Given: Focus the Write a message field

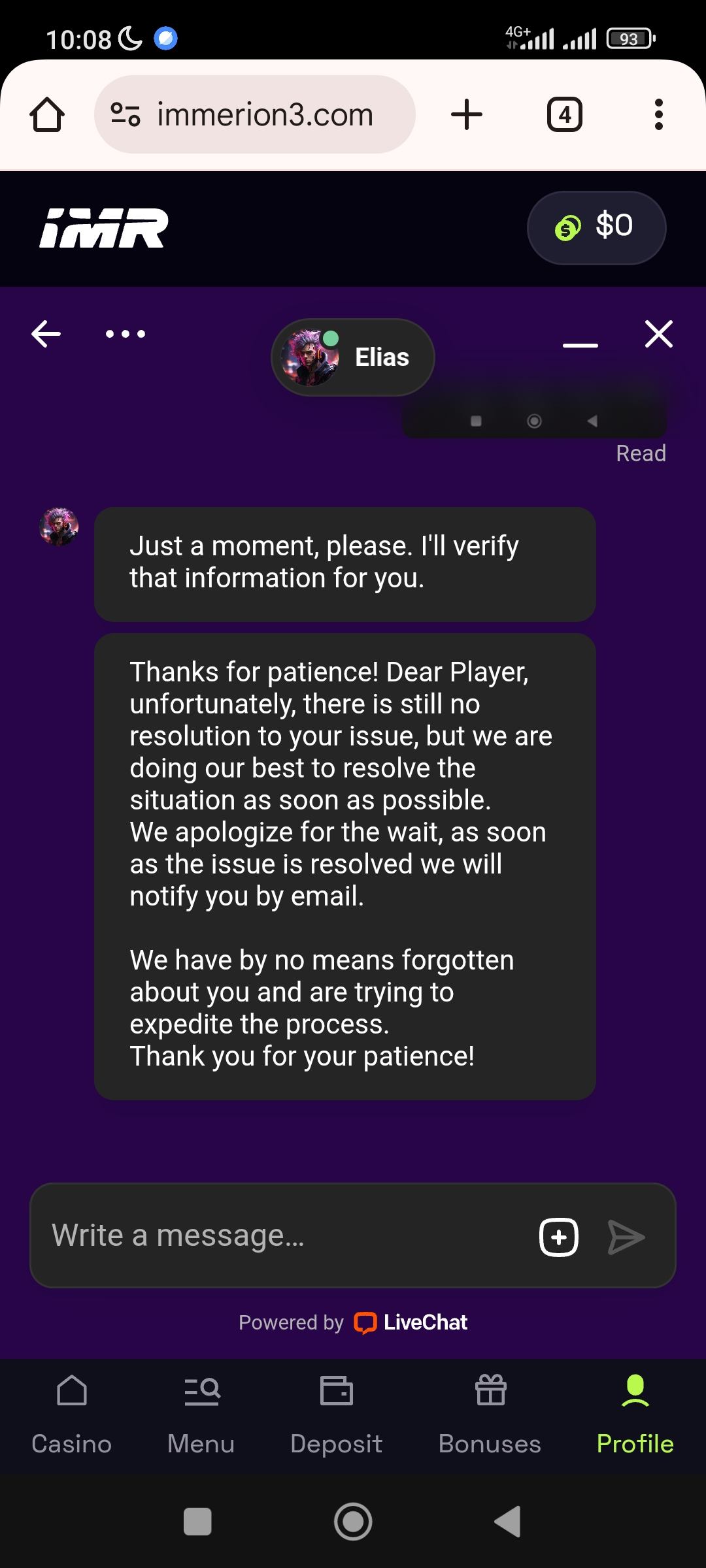Looking at the screenshot, I should (281, 1235).
